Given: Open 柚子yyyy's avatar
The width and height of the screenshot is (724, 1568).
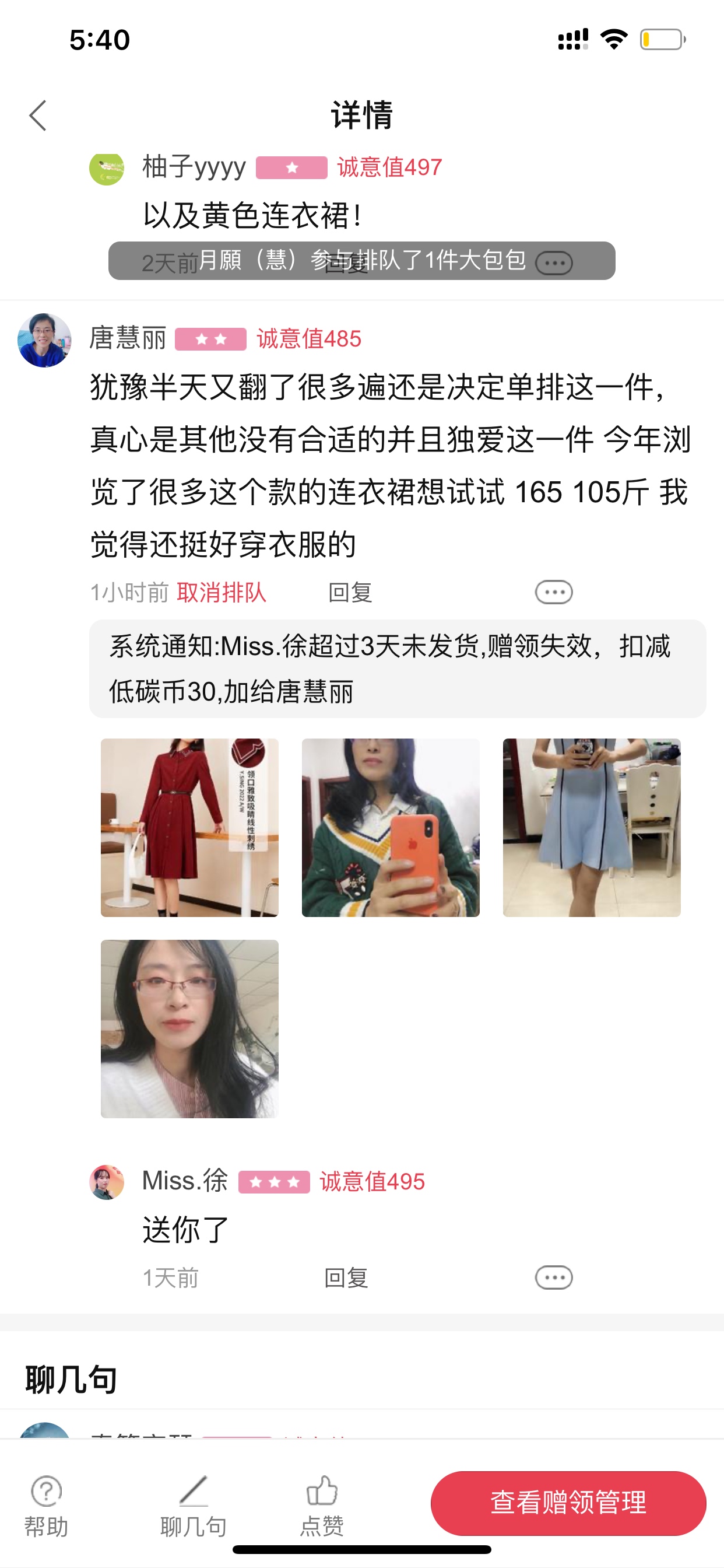Looking at the screenshot, I should point(107,168).
